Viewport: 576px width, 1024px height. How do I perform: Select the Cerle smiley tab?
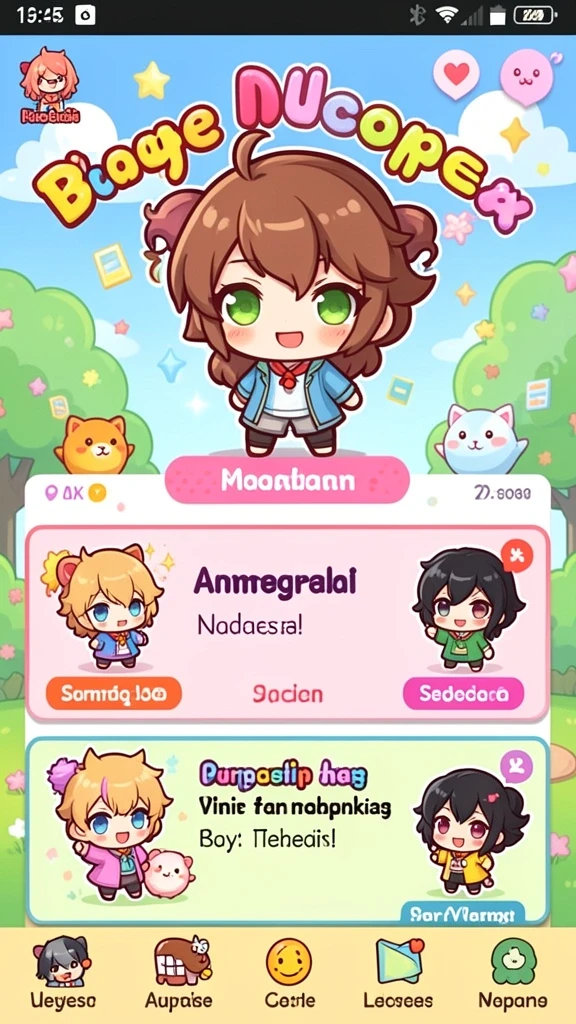[x=289, y=972]
